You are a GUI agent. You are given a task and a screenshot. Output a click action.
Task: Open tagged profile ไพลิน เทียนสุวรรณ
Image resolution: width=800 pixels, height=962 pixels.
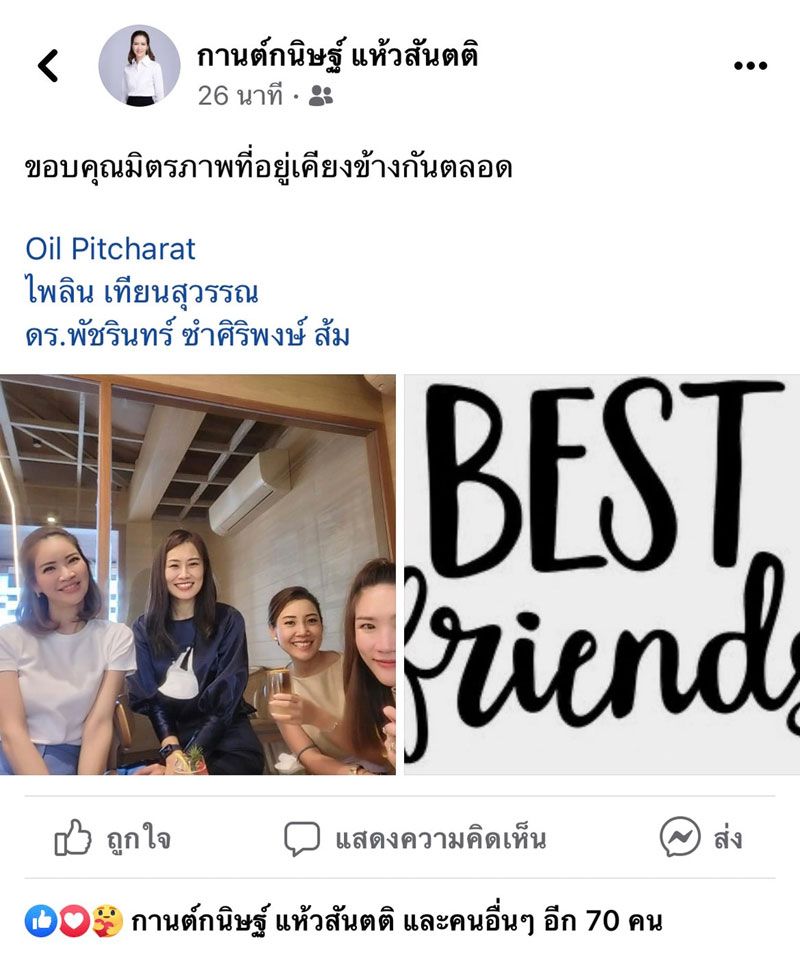click(x=141, y=292)
